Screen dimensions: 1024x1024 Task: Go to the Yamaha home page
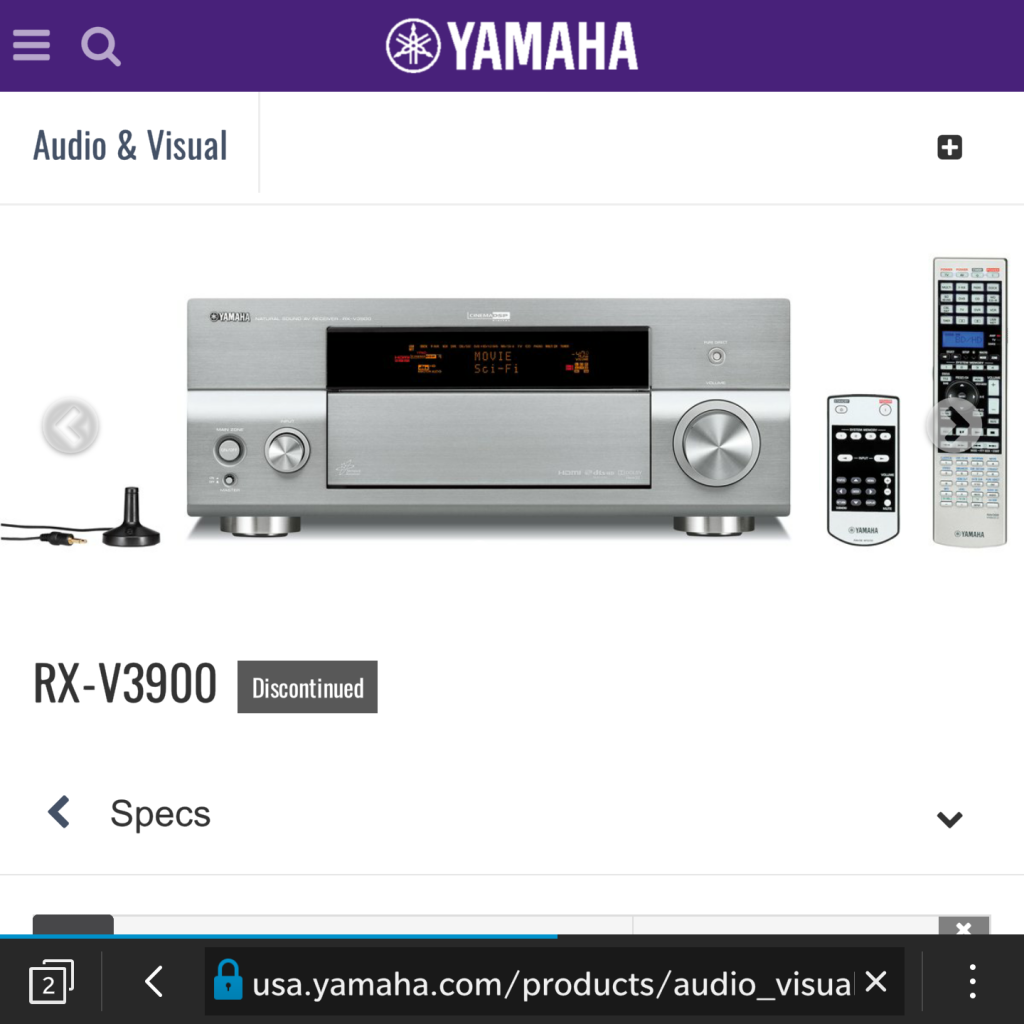coord(511,46)
